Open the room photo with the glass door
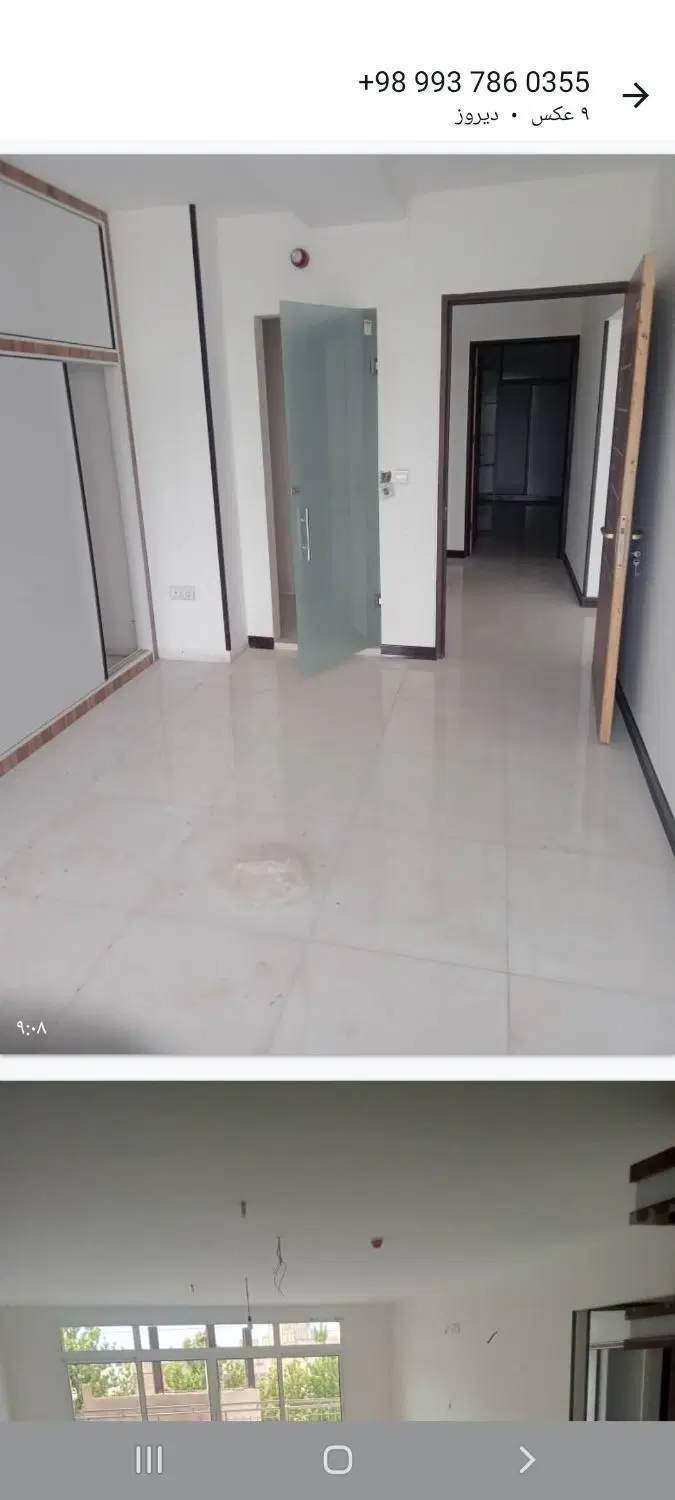This screenshot has height=1500, width=675. (x=337, y=604)
